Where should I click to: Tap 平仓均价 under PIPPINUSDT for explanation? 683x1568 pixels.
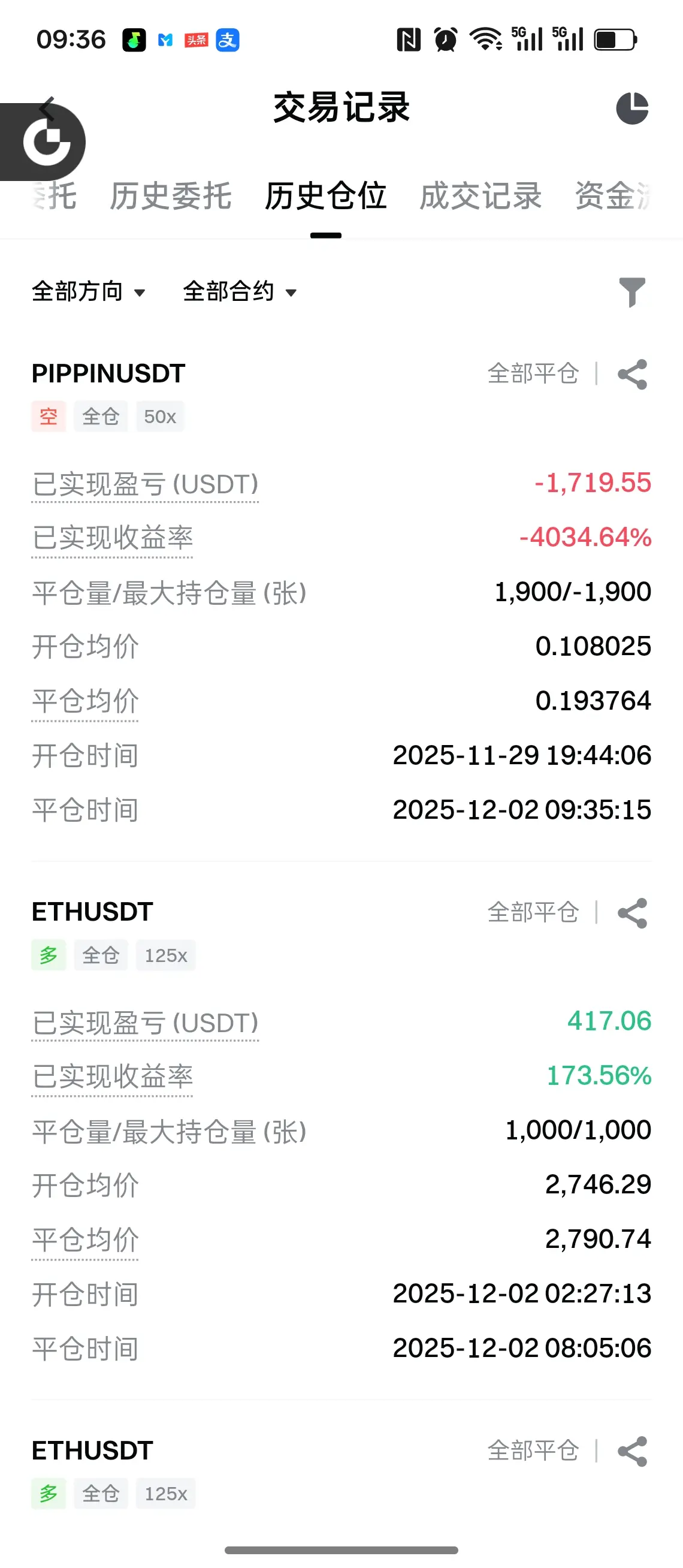pos(85,701)
